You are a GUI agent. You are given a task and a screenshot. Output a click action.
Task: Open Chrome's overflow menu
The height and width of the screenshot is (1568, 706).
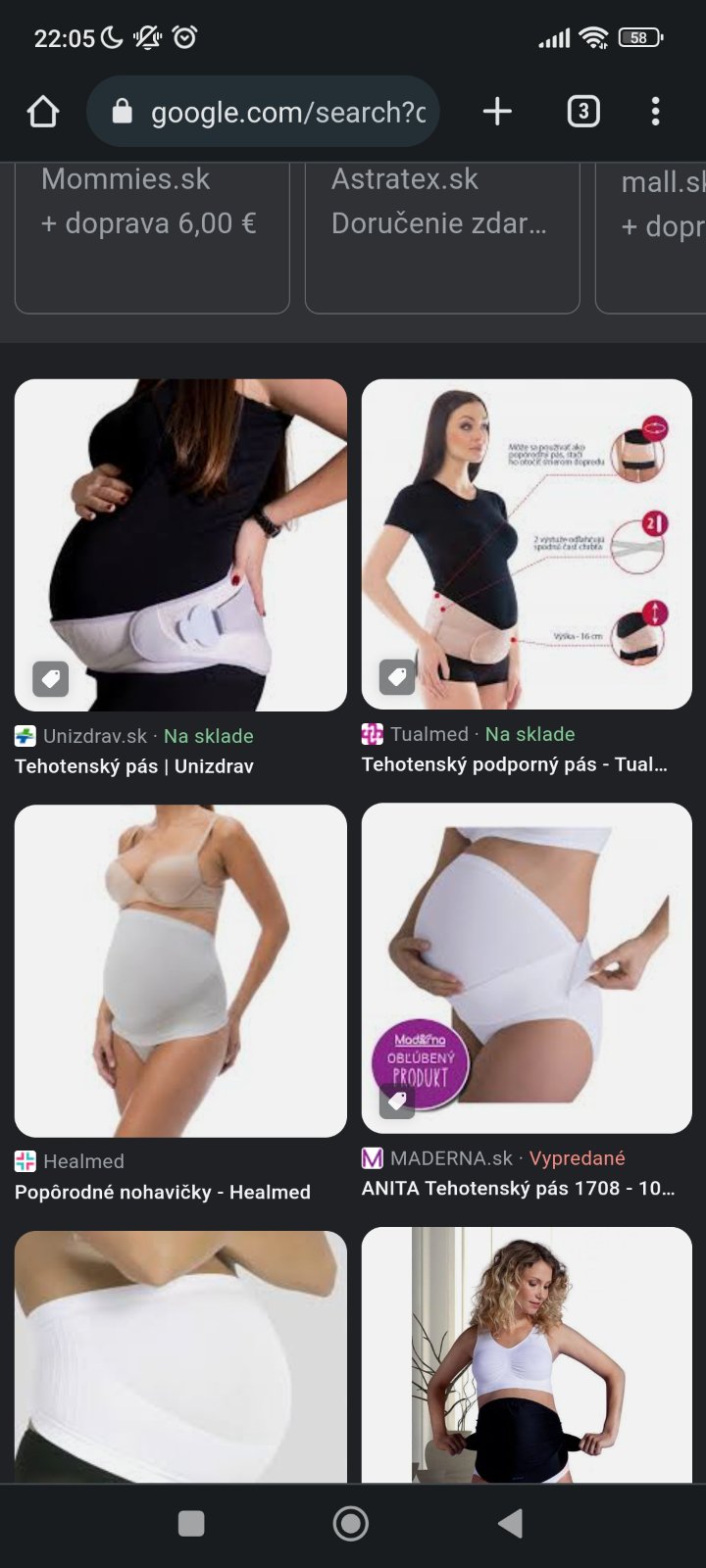656,112
